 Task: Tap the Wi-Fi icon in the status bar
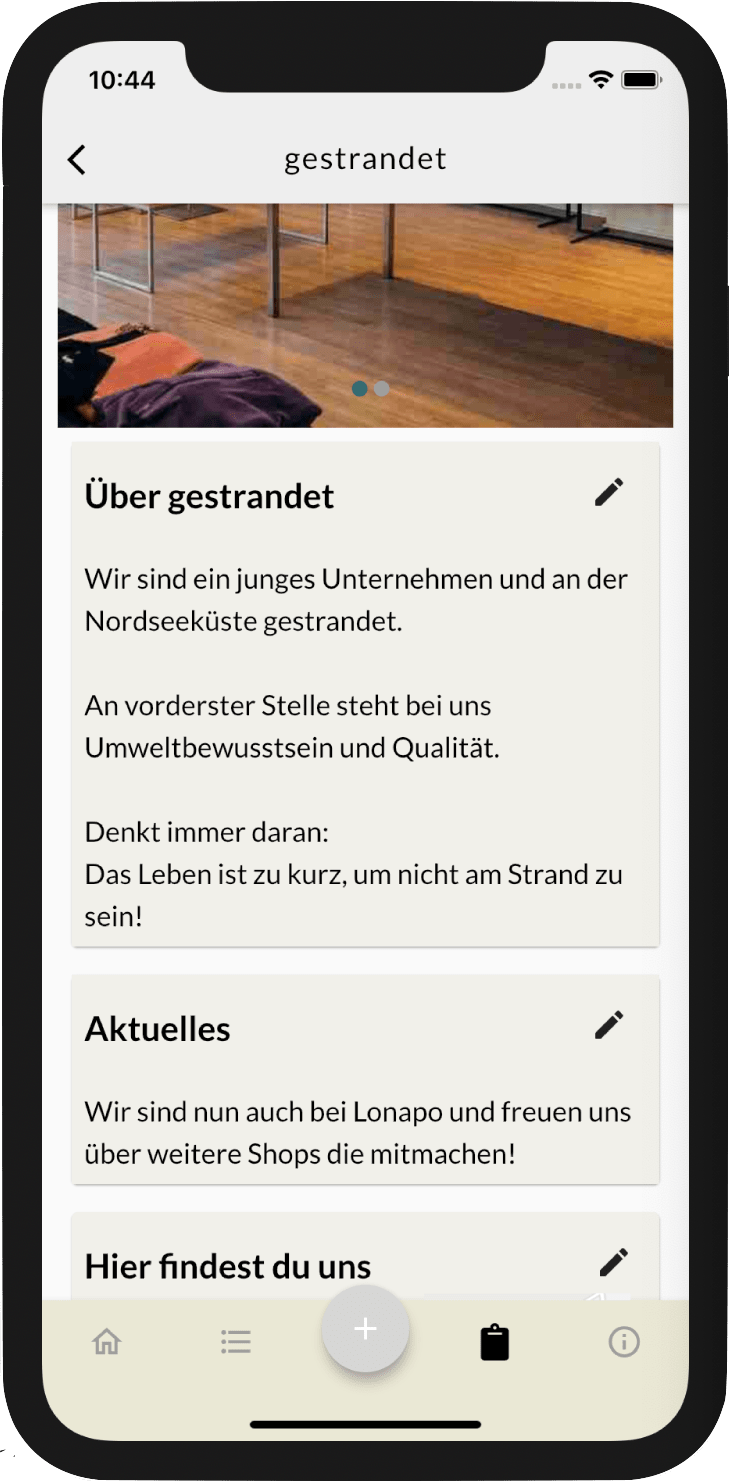tap(601, 83)
